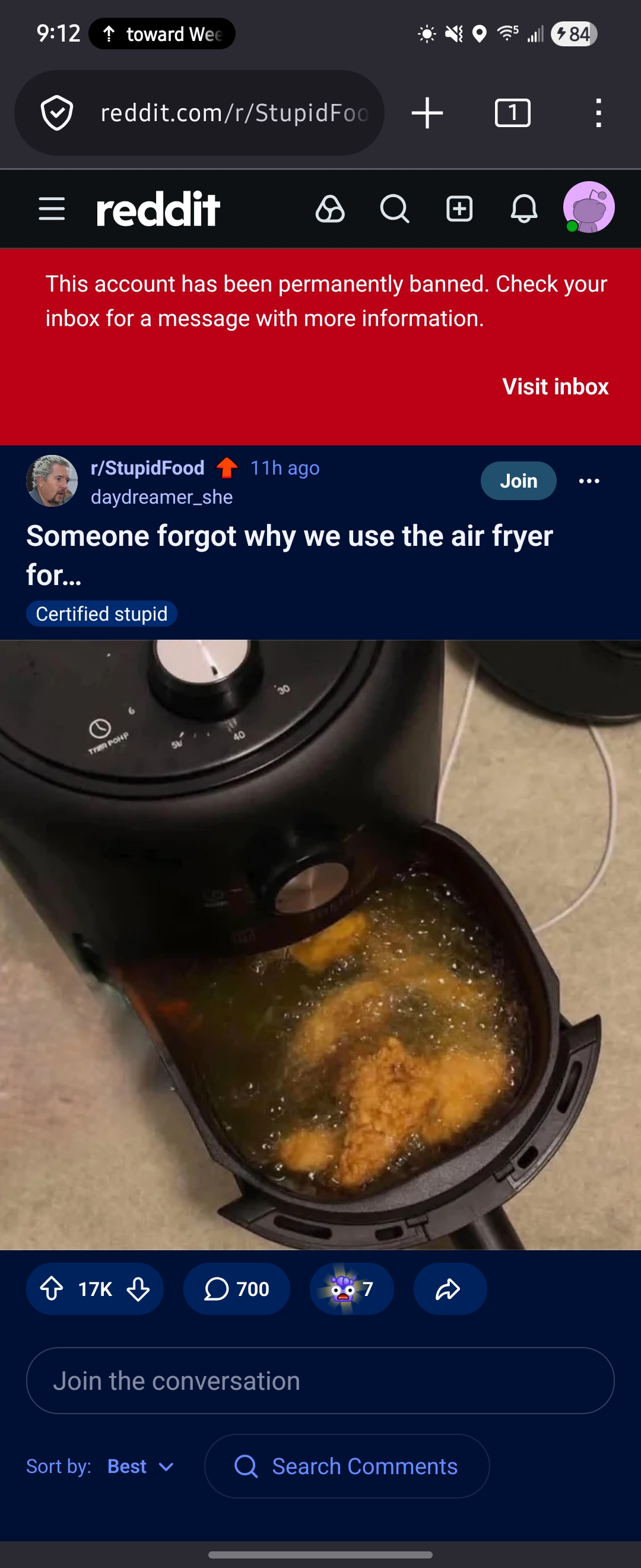641x1568 pixels.
Task: Open the 700 comments
Action: [x=237, y=1289]
